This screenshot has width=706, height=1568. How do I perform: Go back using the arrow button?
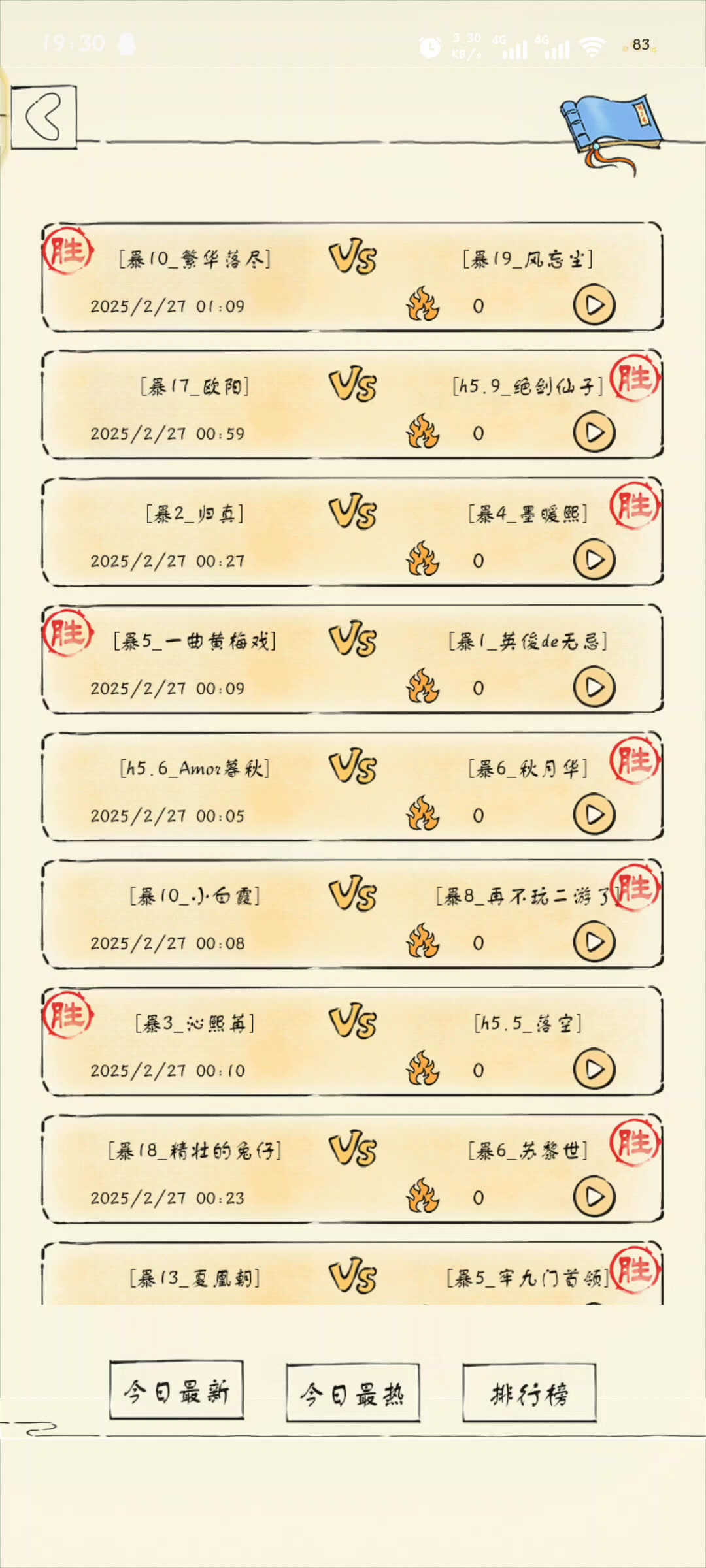[x=44, y=117]
